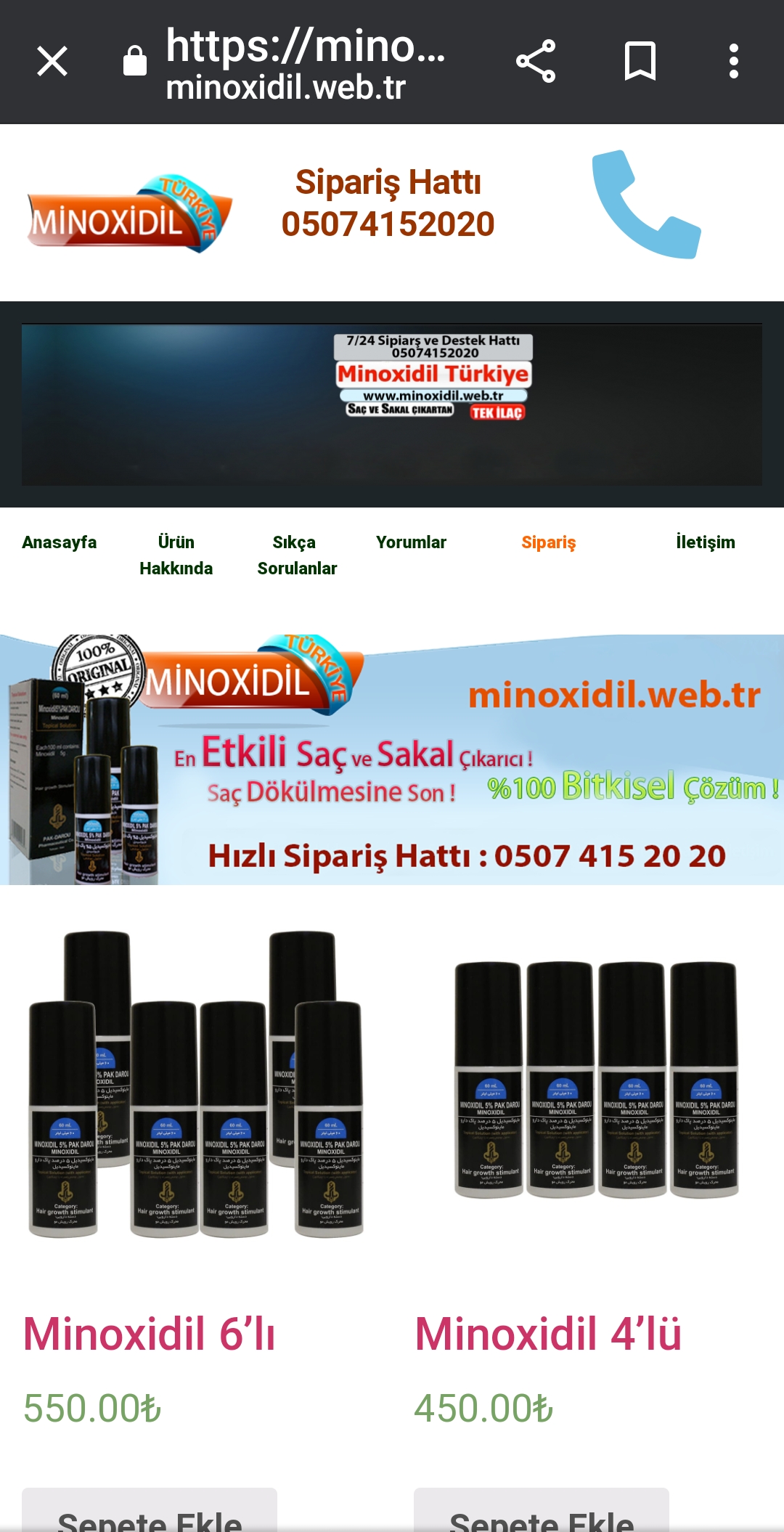The height and width of the screenshot is (1532, 784).
Task: Go to Anasayfa
Action: click(59, 542)
